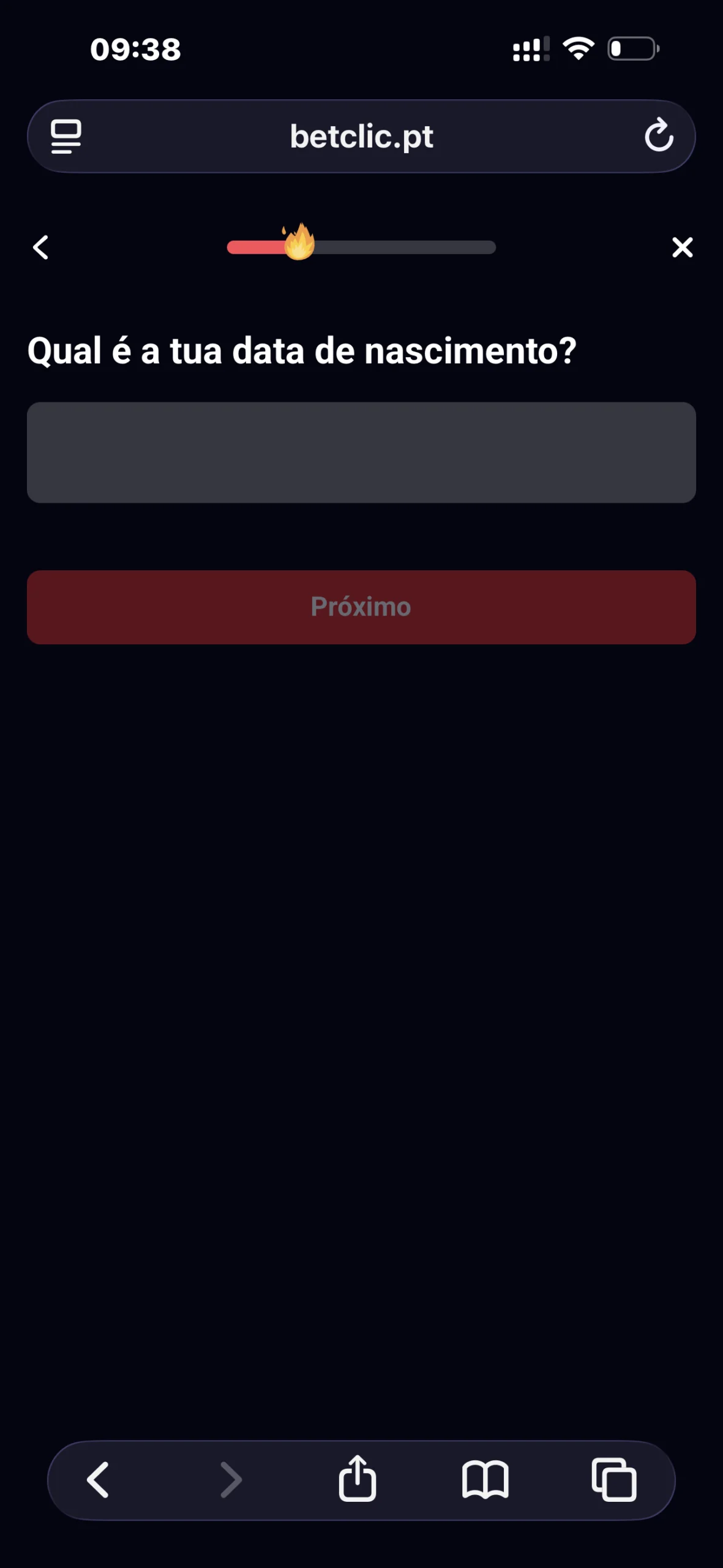Navigate back in browser history
The height and width of the screenshot is (1568, 723).
[x=98, y=1480]
